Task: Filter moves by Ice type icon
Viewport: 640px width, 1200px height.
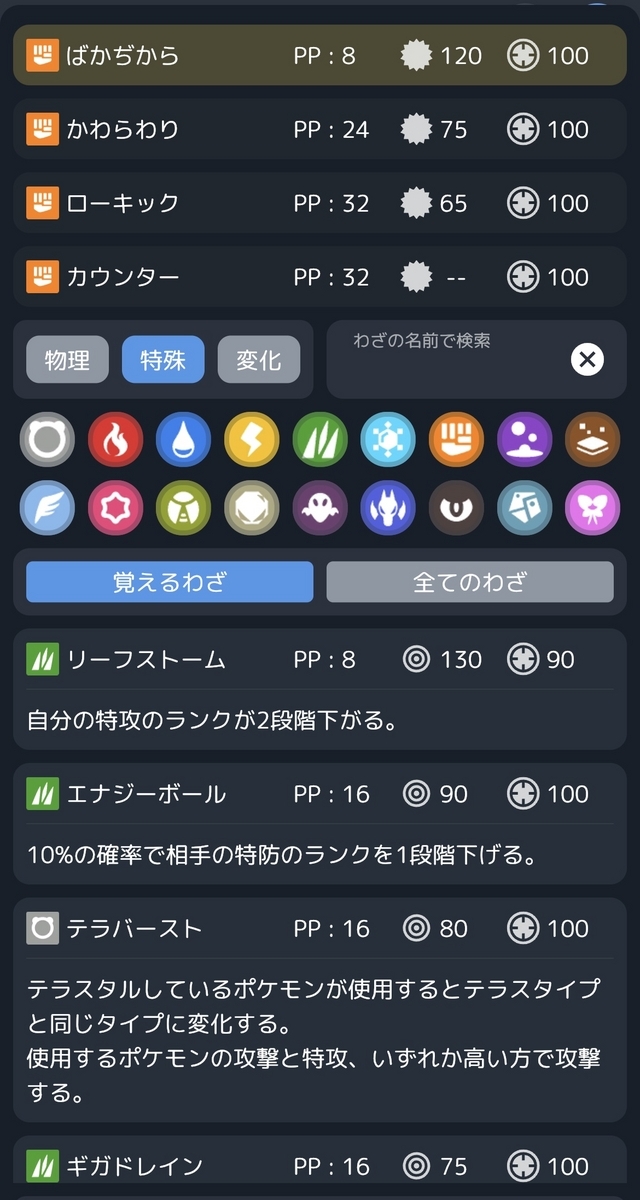Action: 388,440
